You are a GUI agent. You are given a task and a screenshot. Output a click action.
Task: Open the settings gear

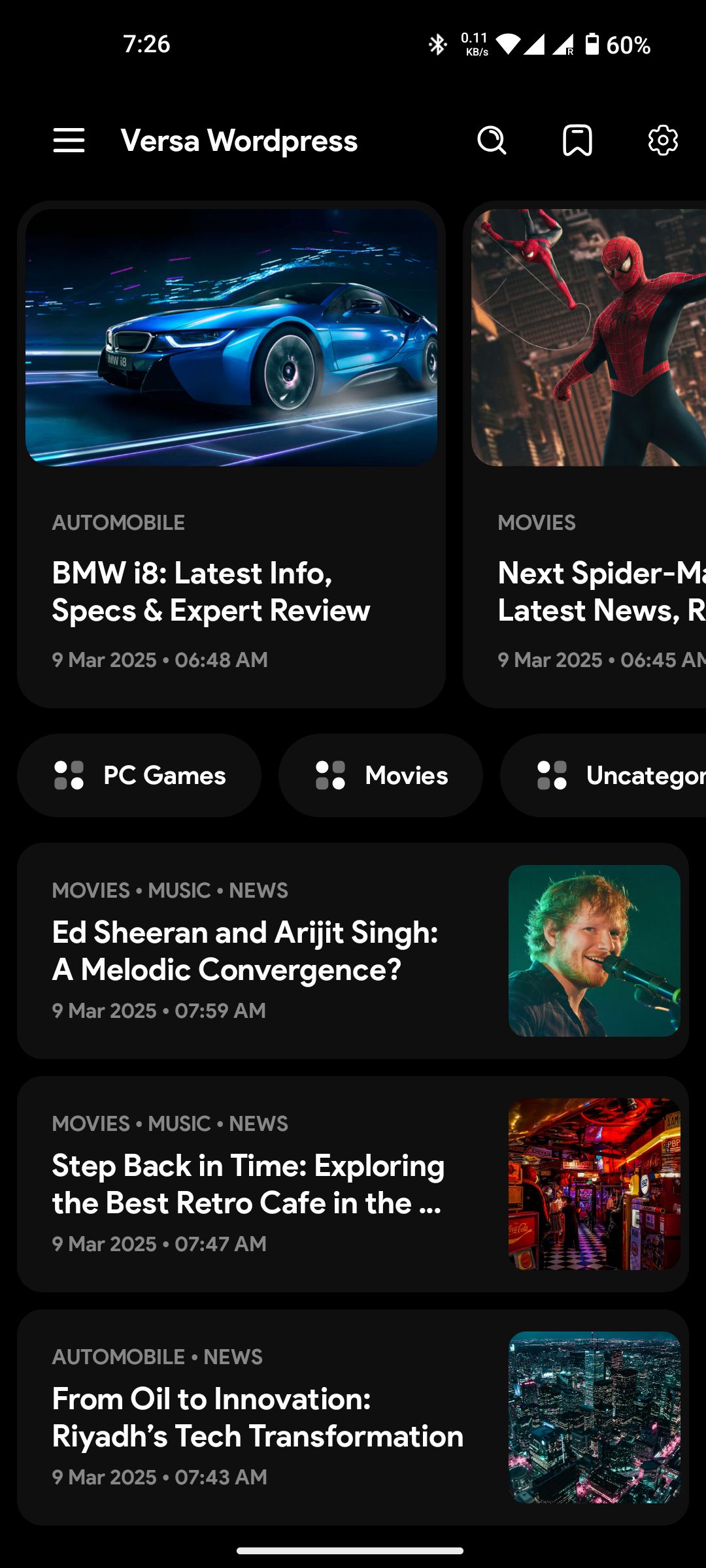click(663, 140)
